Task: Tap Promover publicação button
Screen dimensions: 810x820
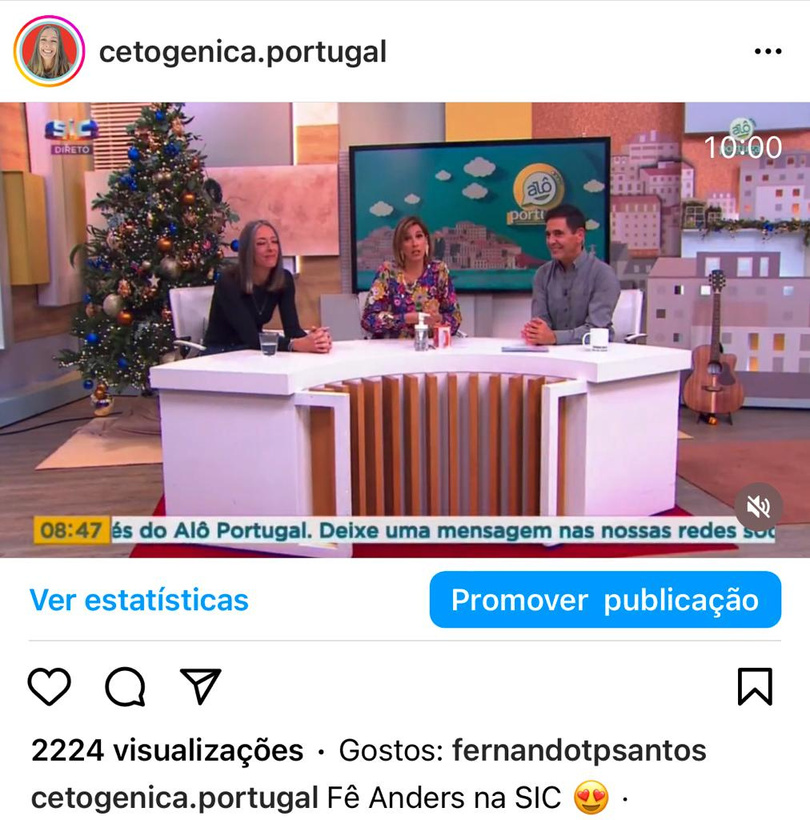Action: 605,600
